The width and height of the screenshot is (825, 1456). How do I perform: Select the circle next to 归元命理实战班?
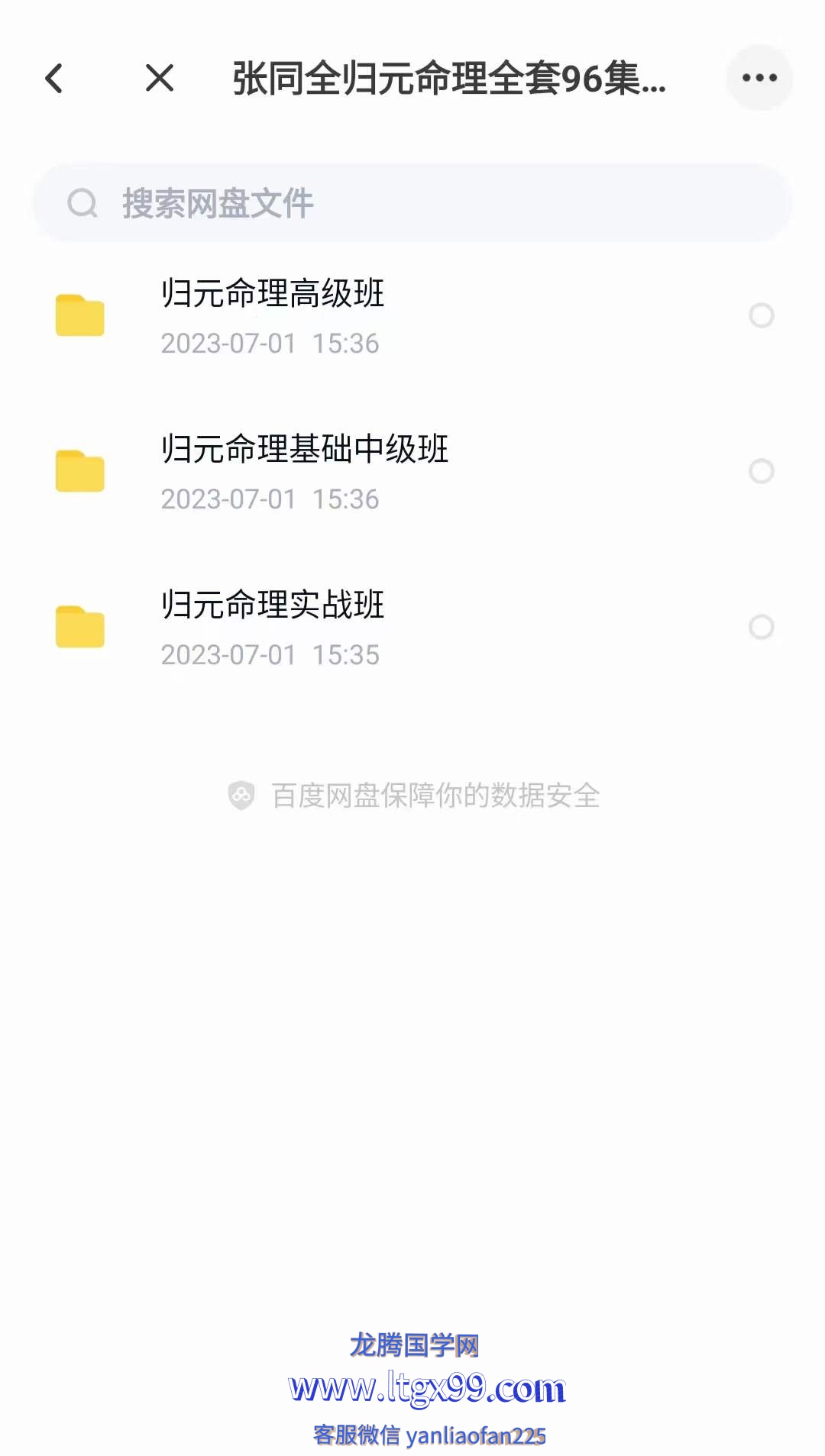click(762, 627)
